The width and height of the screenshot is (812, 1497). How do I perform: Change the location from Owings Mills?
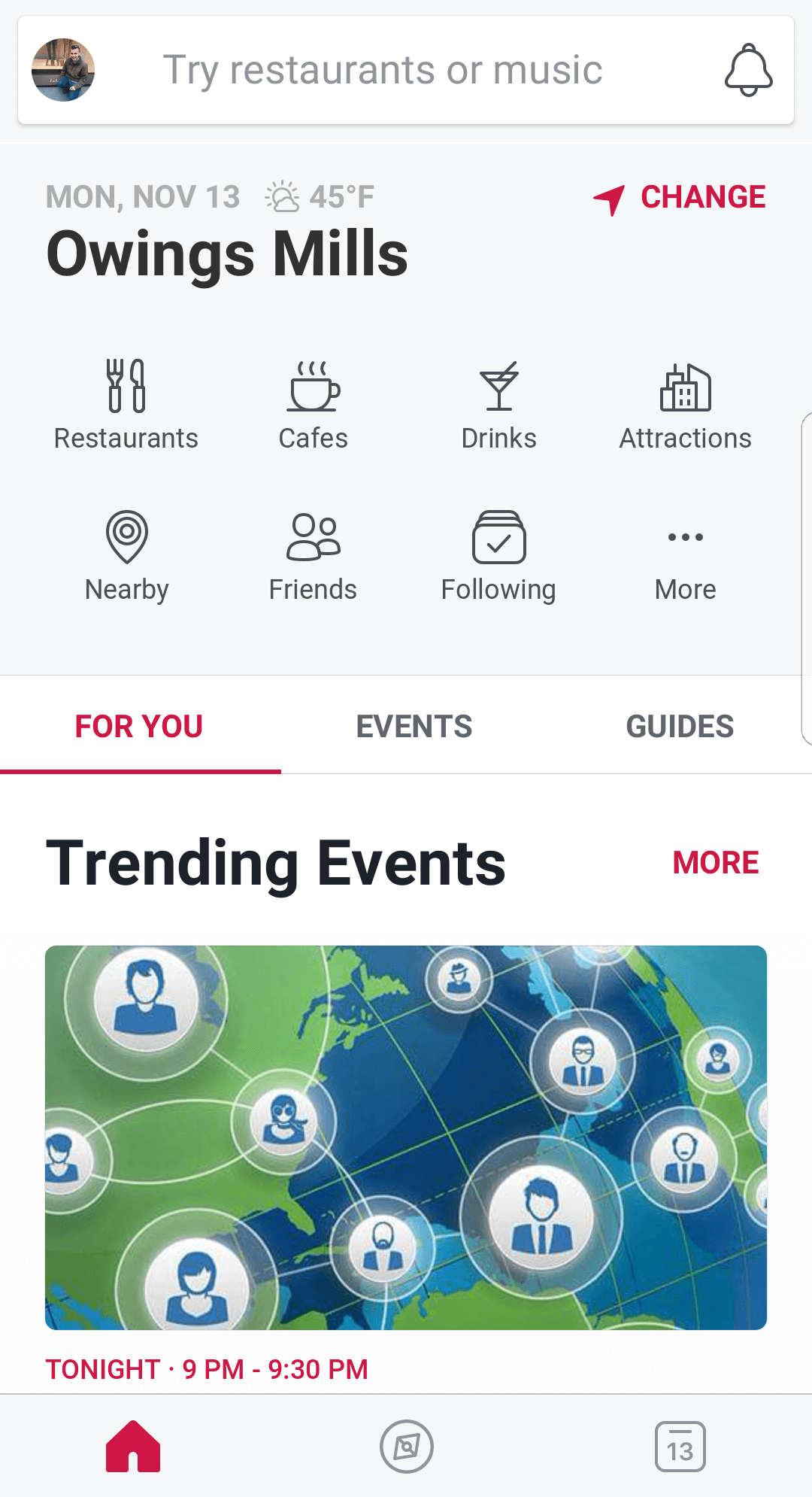680,198
